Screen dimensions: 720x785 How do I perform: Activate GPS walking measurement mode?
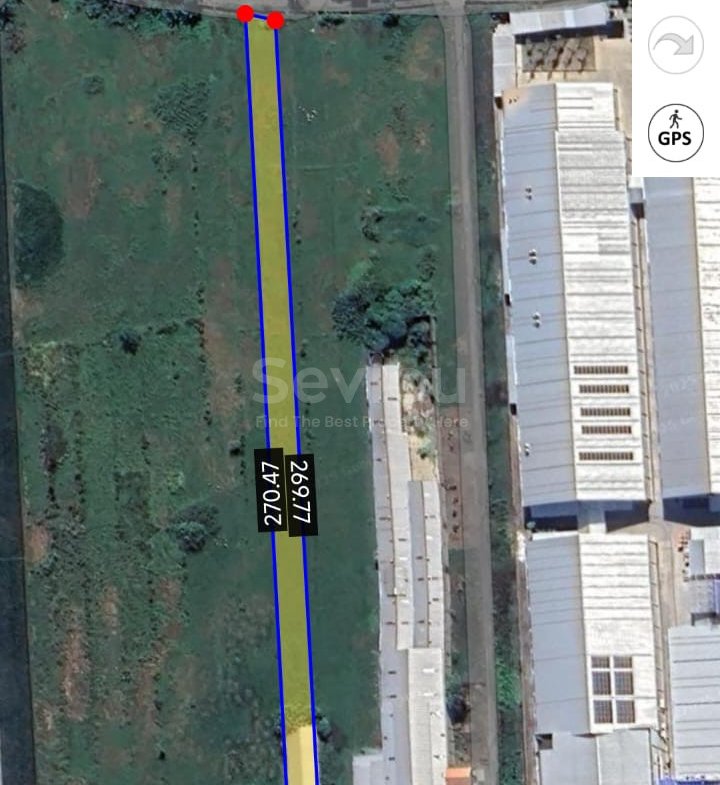point(675,133)
